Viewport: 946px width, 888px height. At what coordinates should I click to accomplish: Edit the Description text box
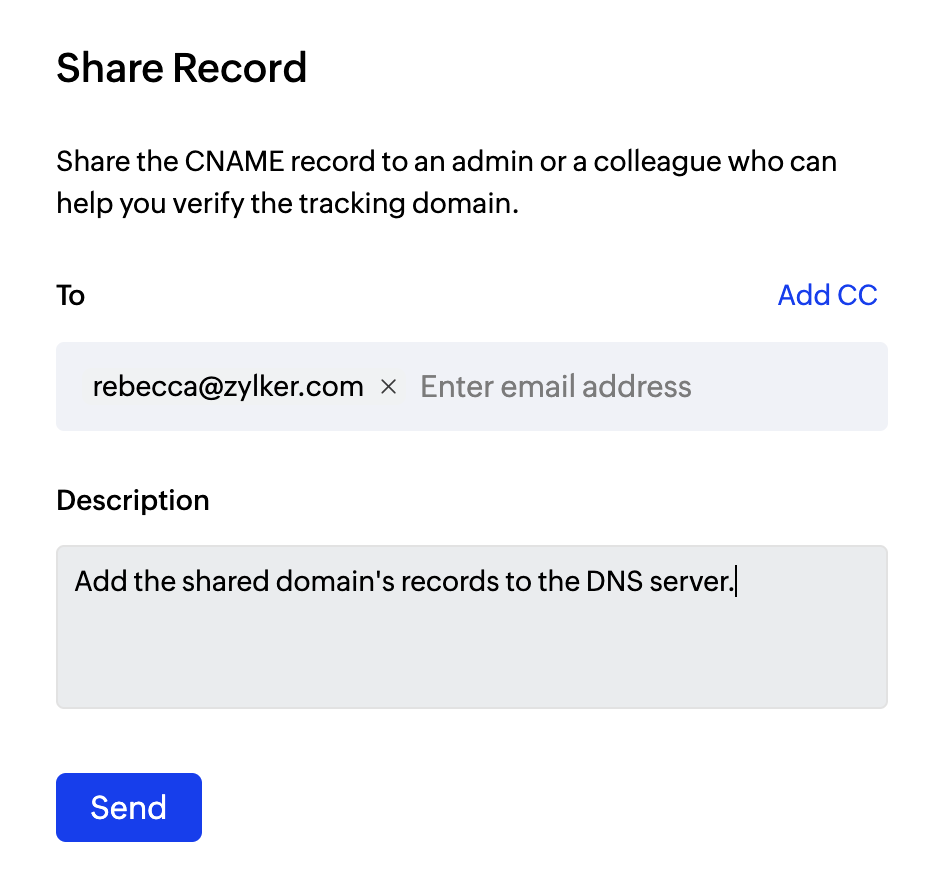point(471,627)
